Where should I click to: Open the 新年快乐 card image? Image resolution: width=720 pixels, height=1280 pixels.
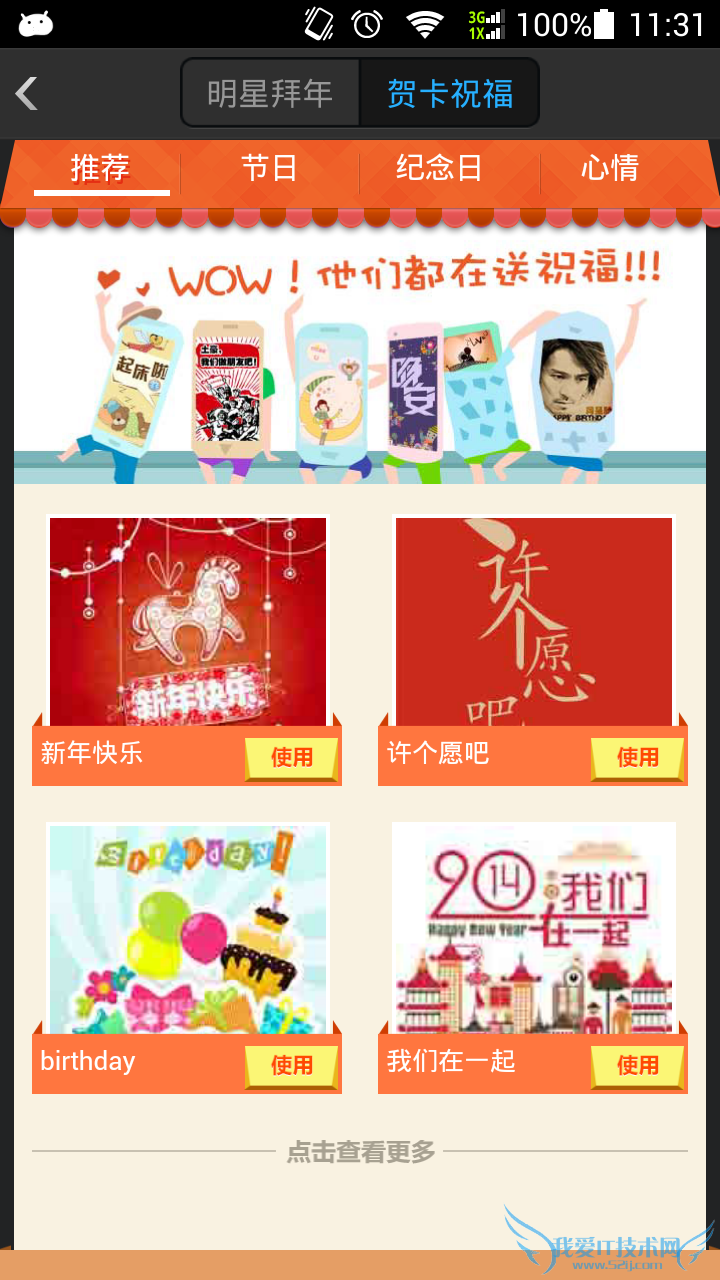click(188, 621)
